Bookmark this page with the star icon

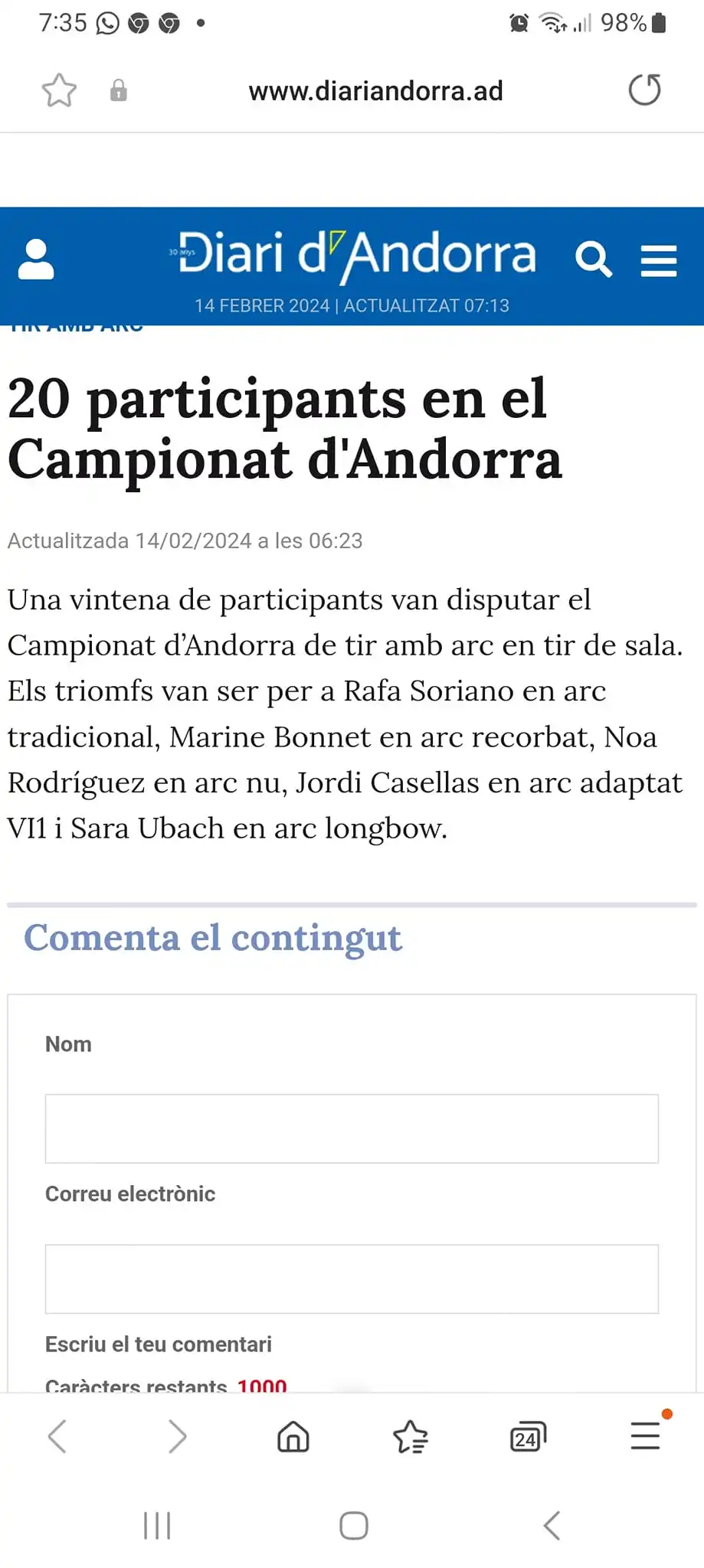click(x=59, y=91)
